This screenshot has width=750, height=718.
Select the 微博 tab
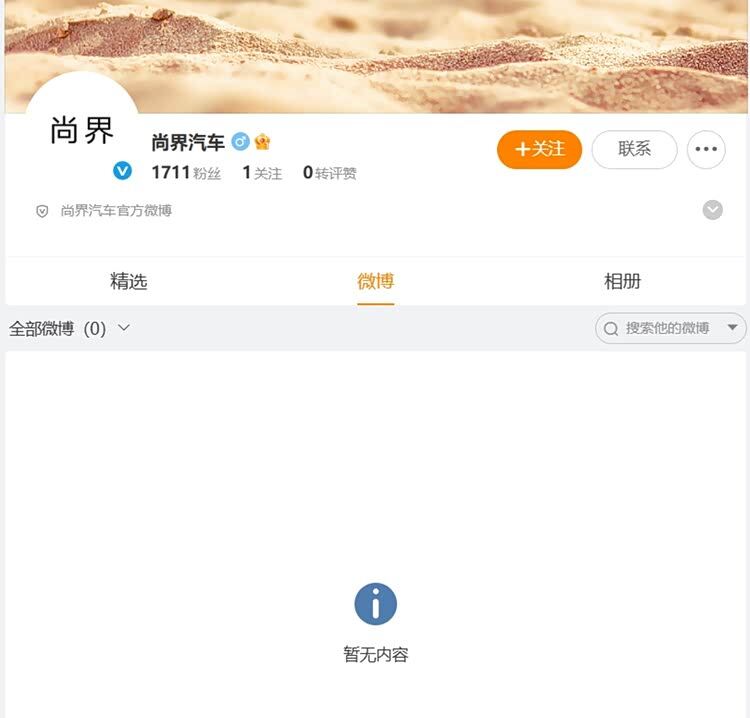pos(376,281)
